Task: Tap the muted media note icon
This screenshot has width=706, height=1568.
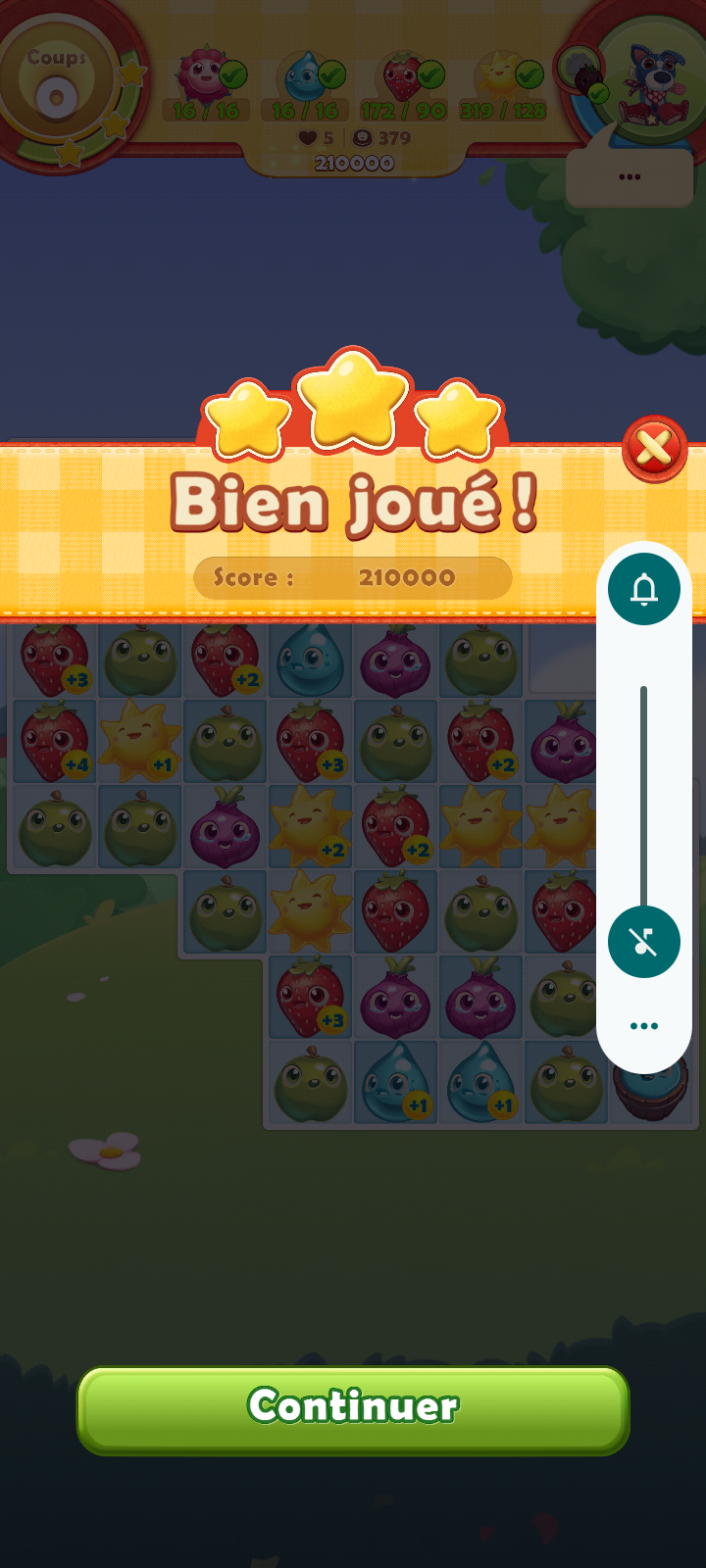Action: click(x=644, y=943)
